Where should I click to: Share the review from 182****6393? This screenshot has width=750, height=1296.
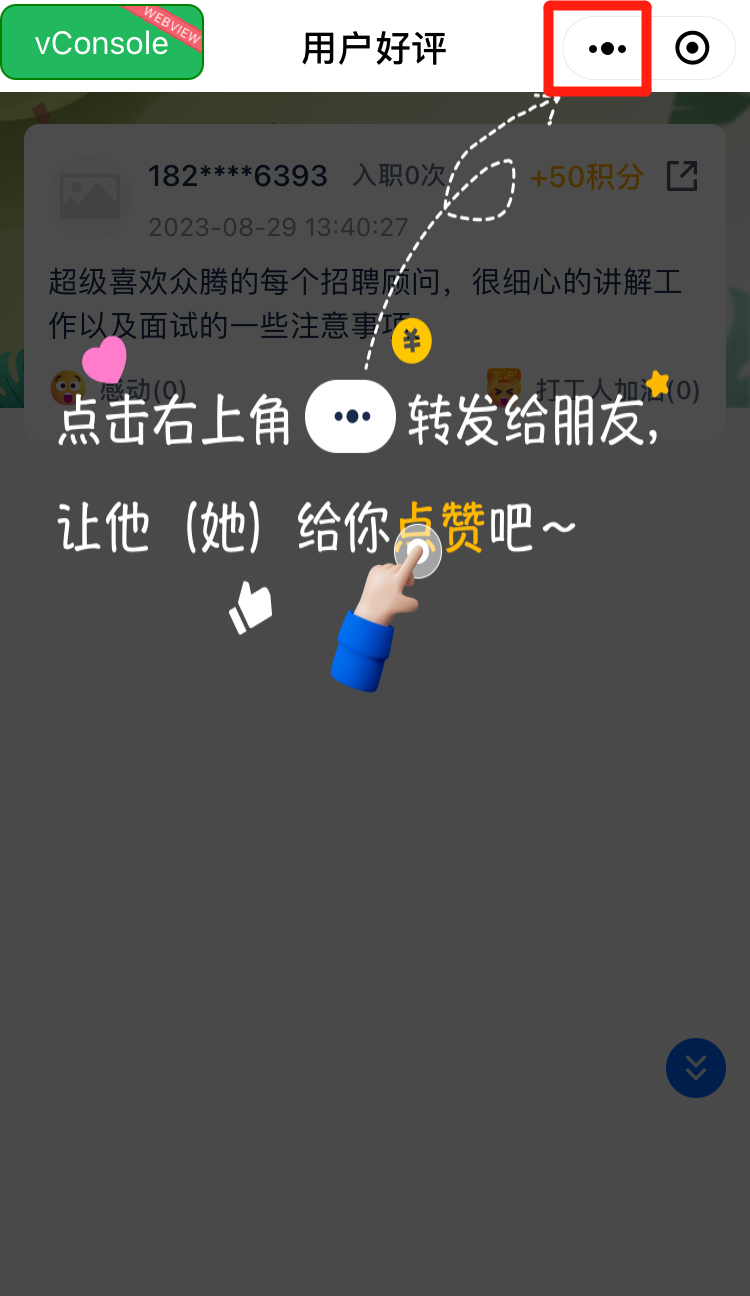pyautogui.click(x=682, y=176)
